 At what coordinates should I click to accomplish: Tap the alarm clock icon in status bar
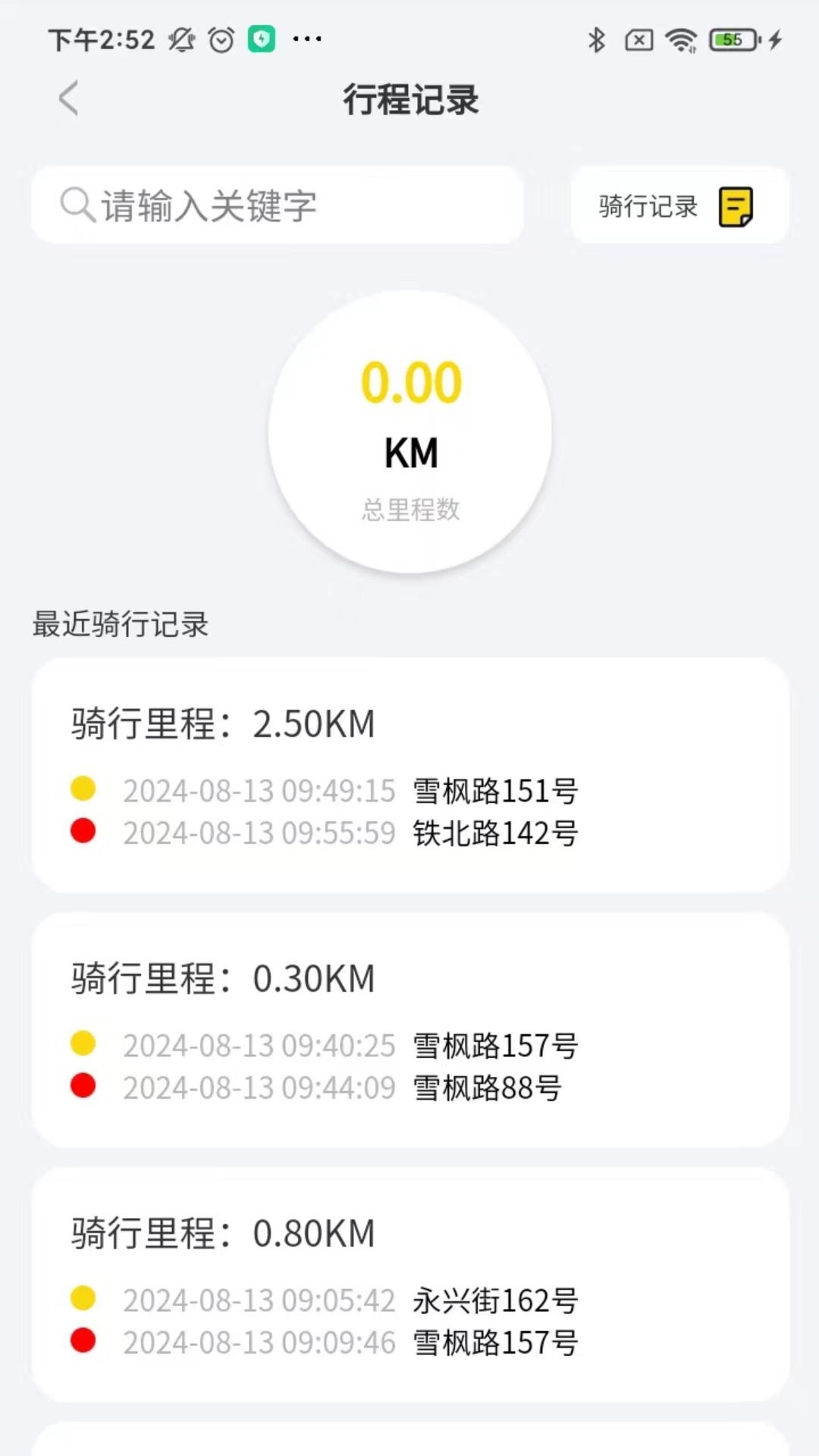pyautogui.click(x=221, y=40)
